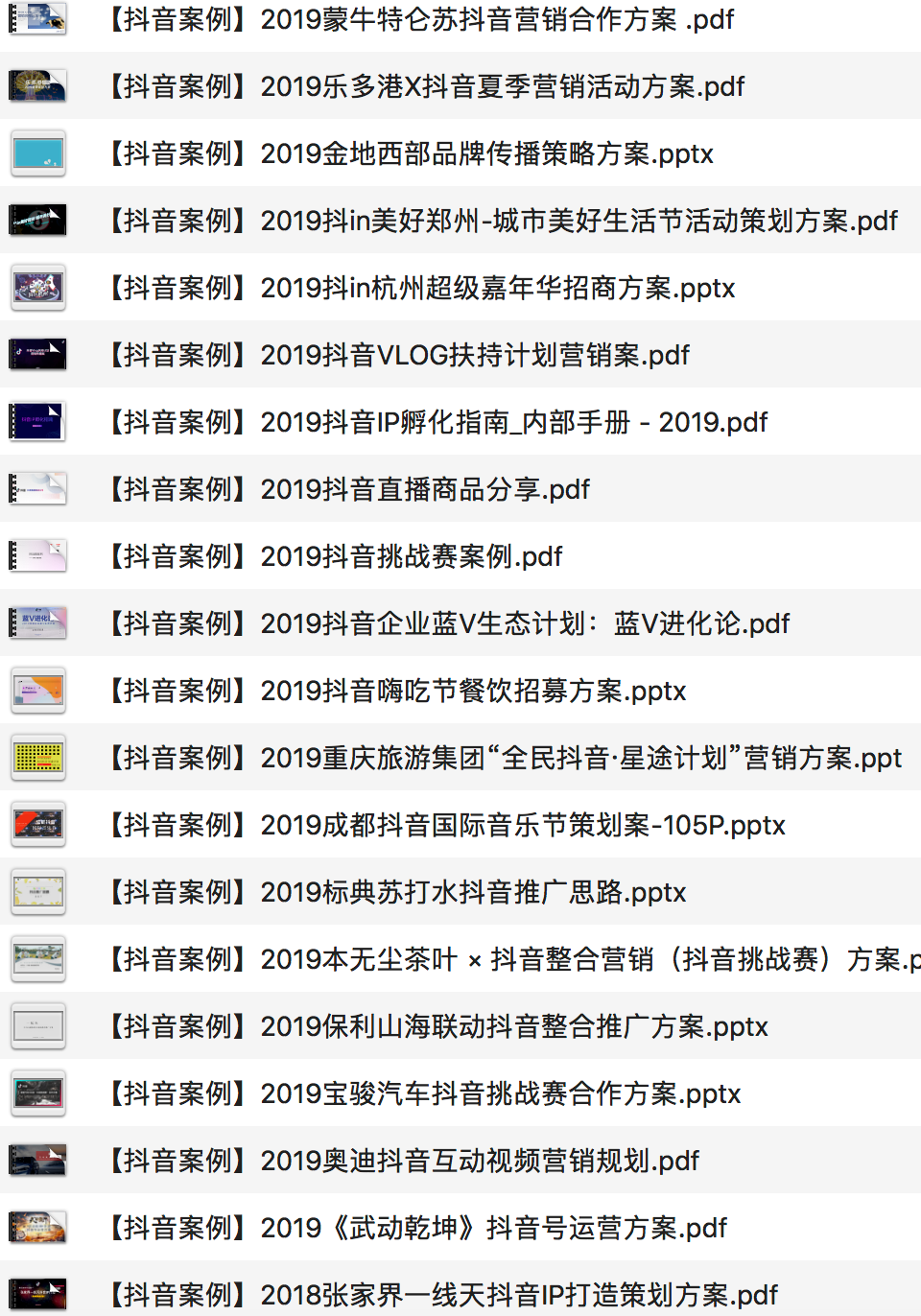Select 2019标典苏打水抖音推广思路.pptx

click(x=394, y=892)
